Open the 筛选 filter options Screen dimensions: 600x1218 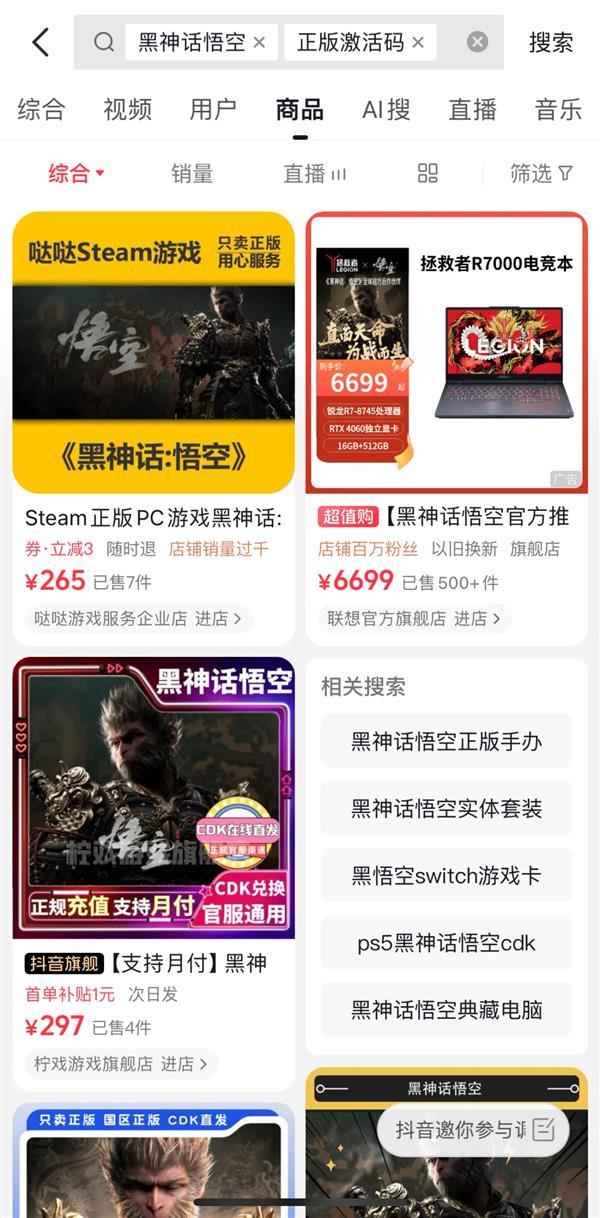pos(541,174)
